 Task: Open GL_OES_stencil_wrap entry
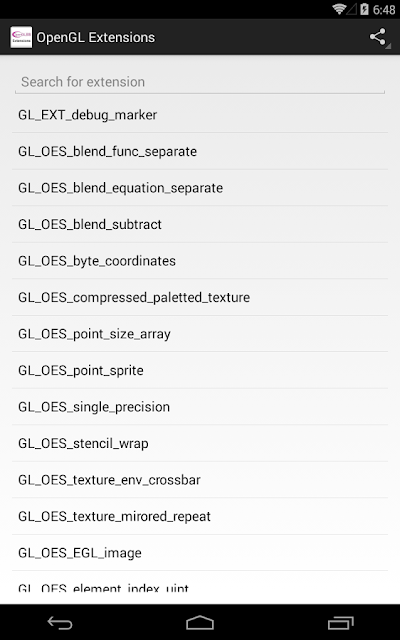point(200,443)
